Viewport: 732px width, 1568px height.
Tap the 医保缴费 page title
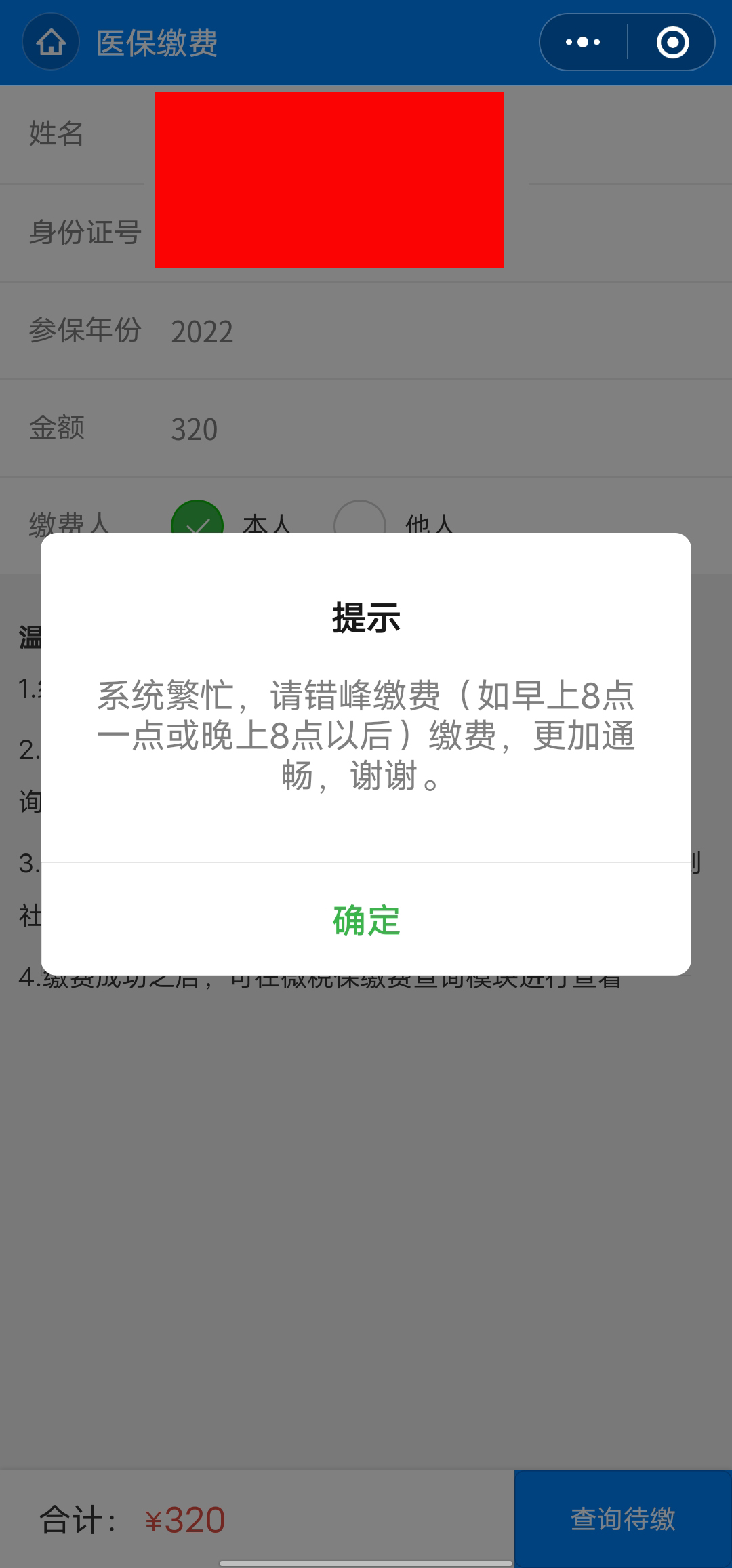coord(157,42)
